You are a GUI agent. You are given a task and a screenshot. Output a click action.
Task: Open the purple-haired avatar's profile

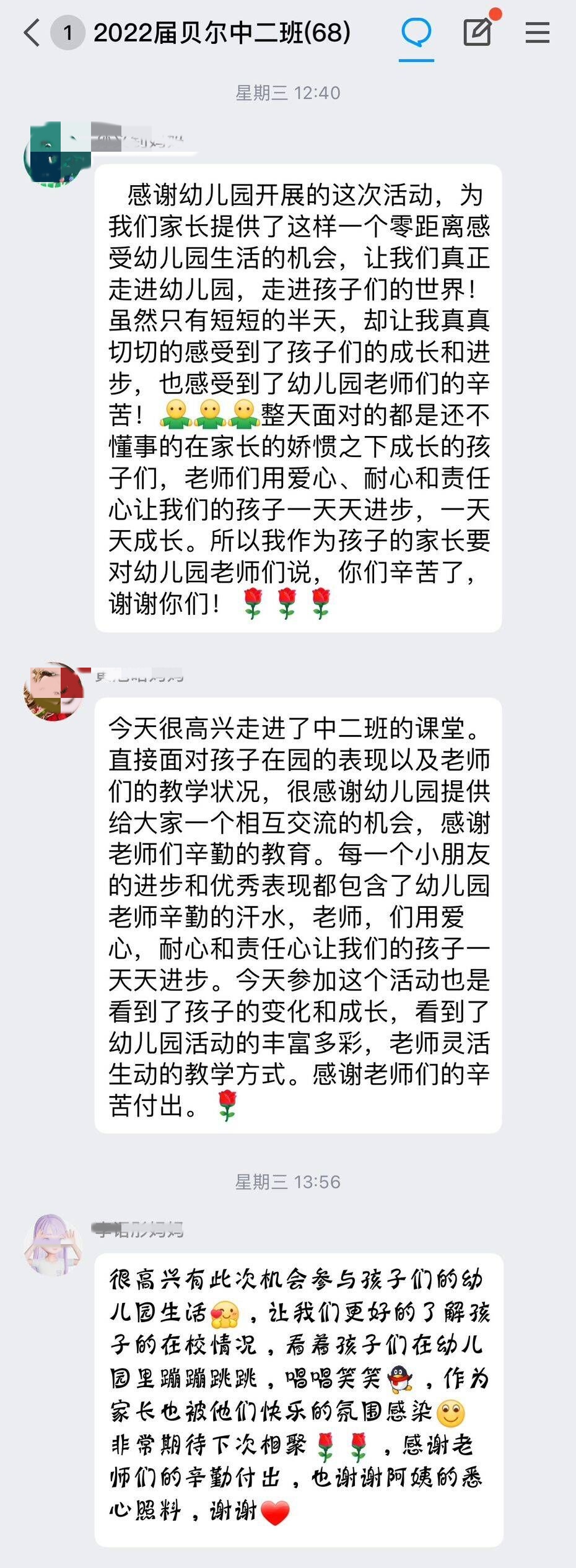[54, 1244]
